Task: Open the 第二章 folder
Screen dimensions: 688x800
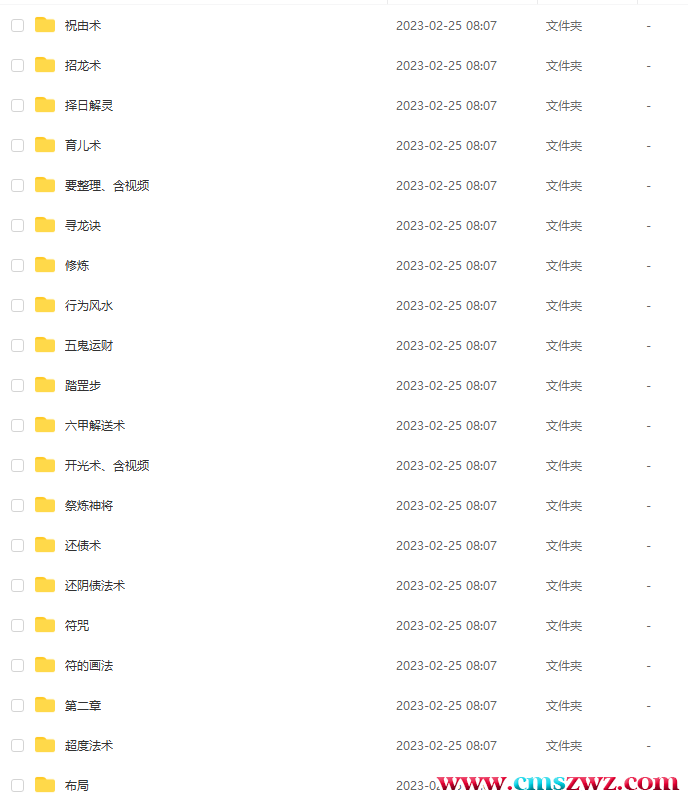Action: pyautogui.click(x=82, y=705)
